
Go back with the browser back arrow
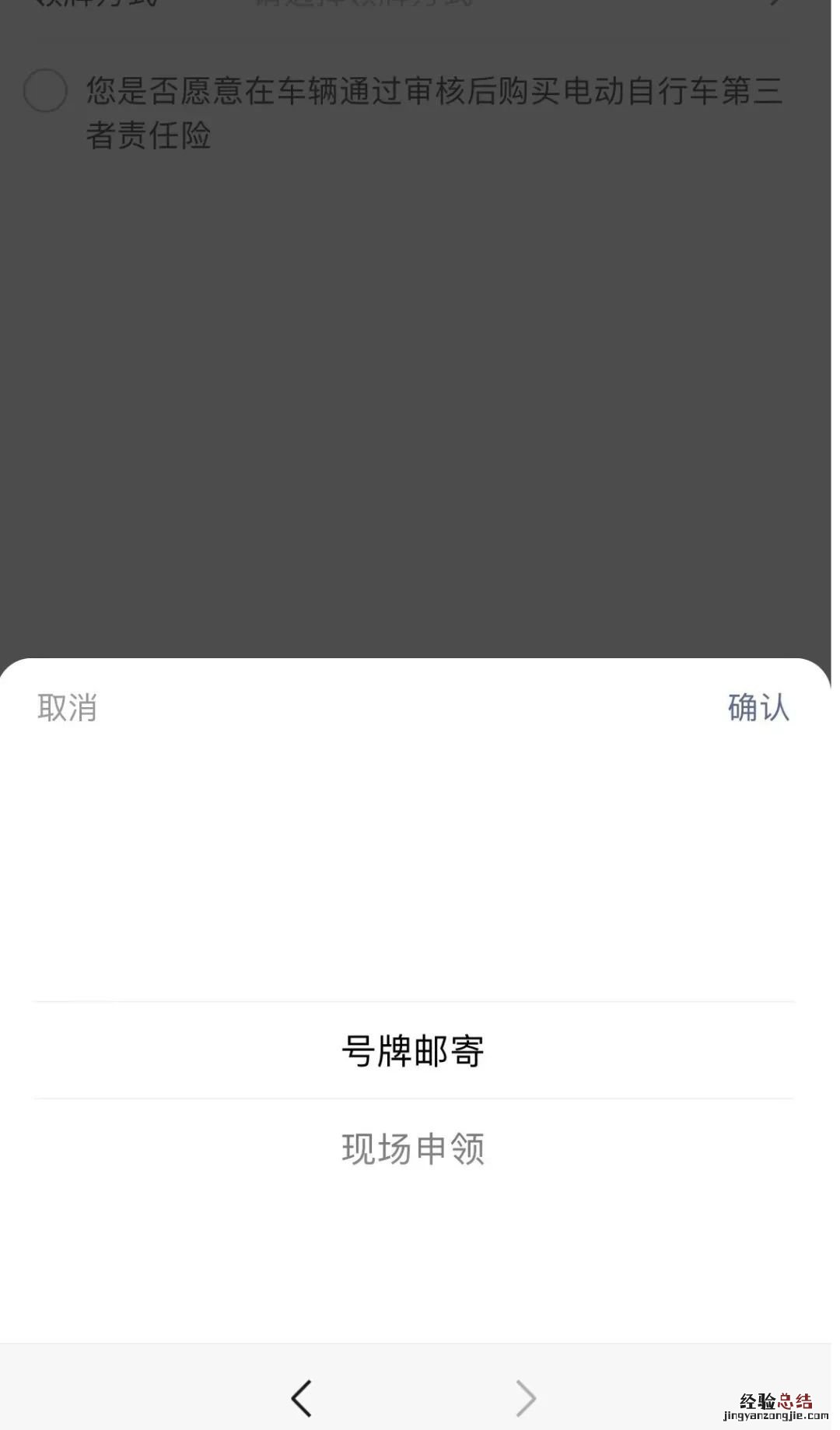302,1398
